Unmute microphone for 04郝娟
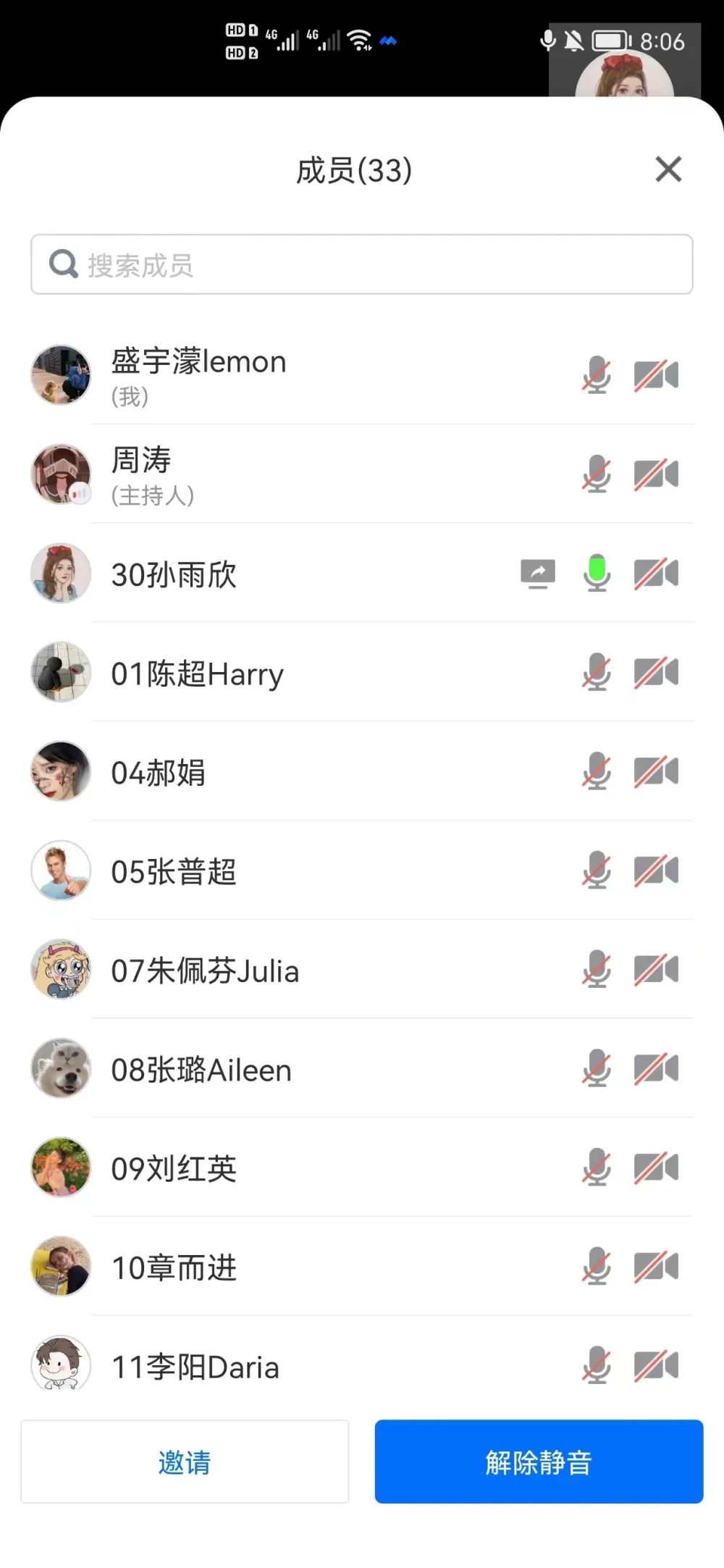This screenshot has height=1568, width=724. pyautogui.click(x=596, y=771)
